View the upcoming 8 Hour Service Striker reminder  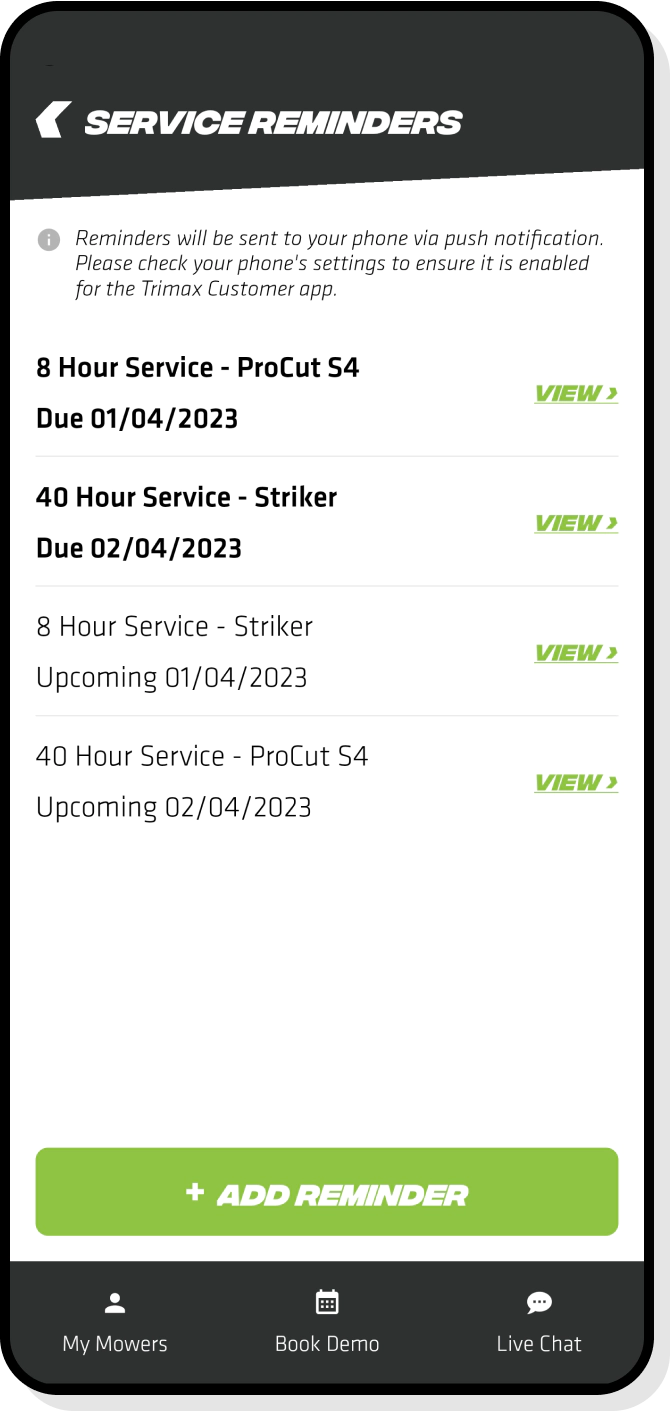coord(576,653)
